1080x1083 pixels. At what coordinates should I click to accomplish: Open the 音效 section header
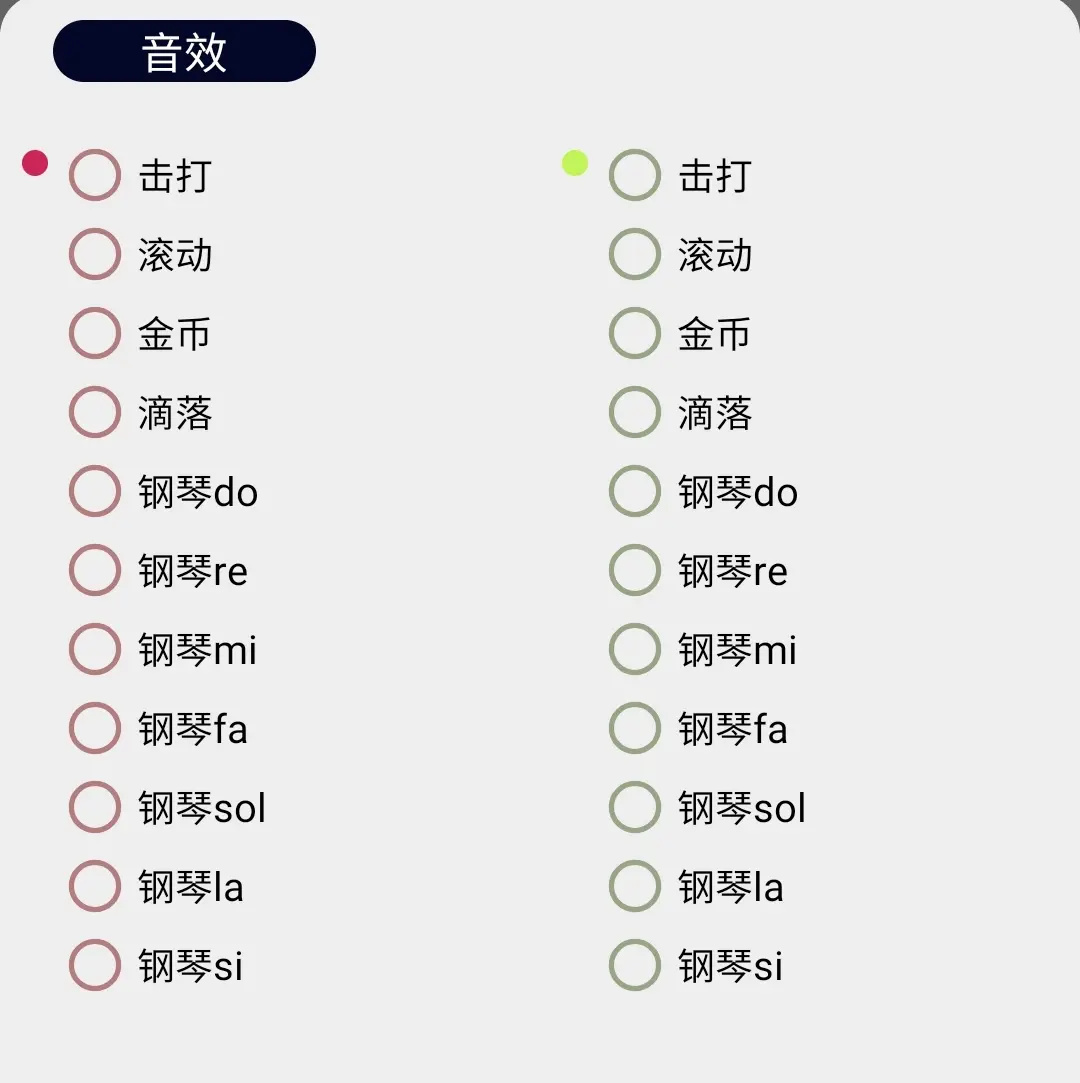tap(184, 49)
